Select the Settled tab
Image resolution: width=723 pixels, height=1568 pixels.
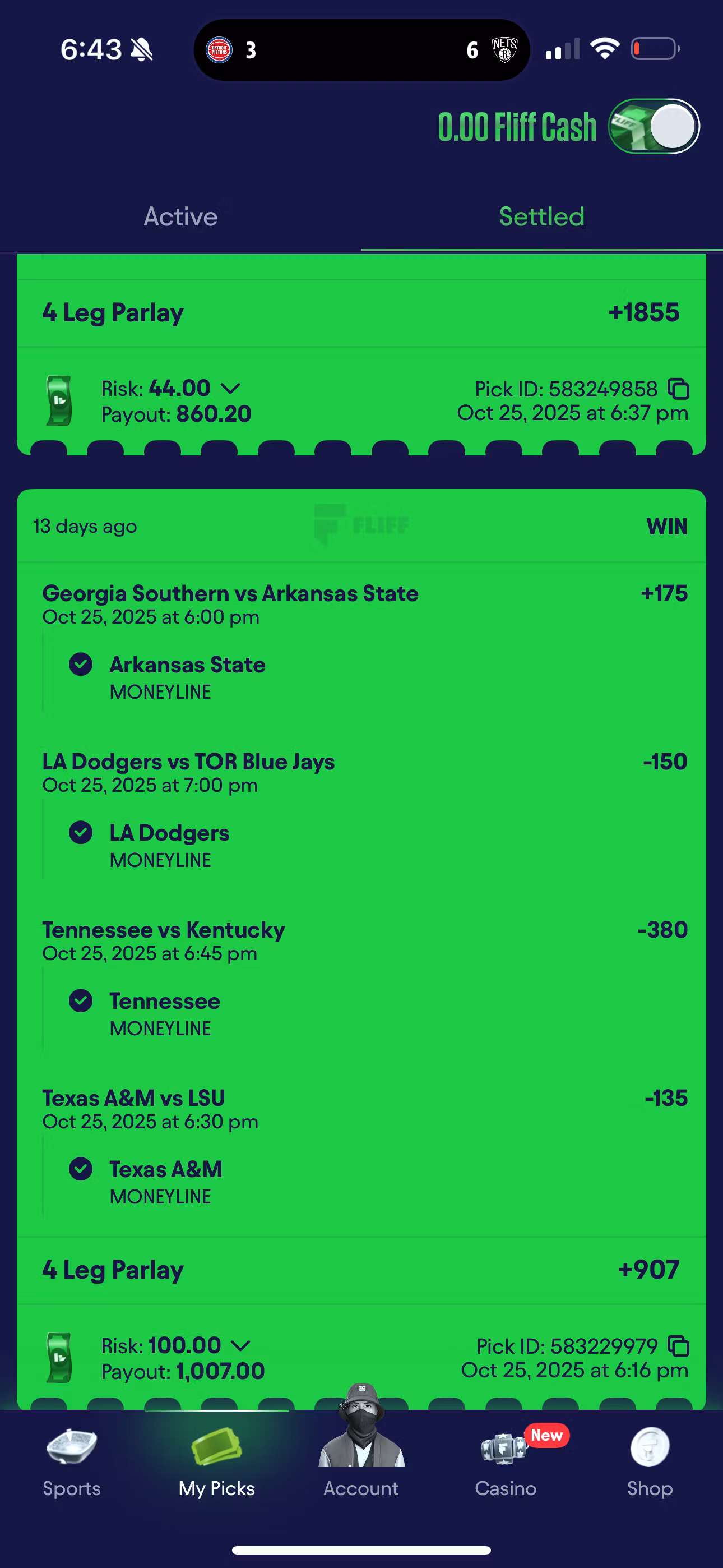(x=541, y=216)
